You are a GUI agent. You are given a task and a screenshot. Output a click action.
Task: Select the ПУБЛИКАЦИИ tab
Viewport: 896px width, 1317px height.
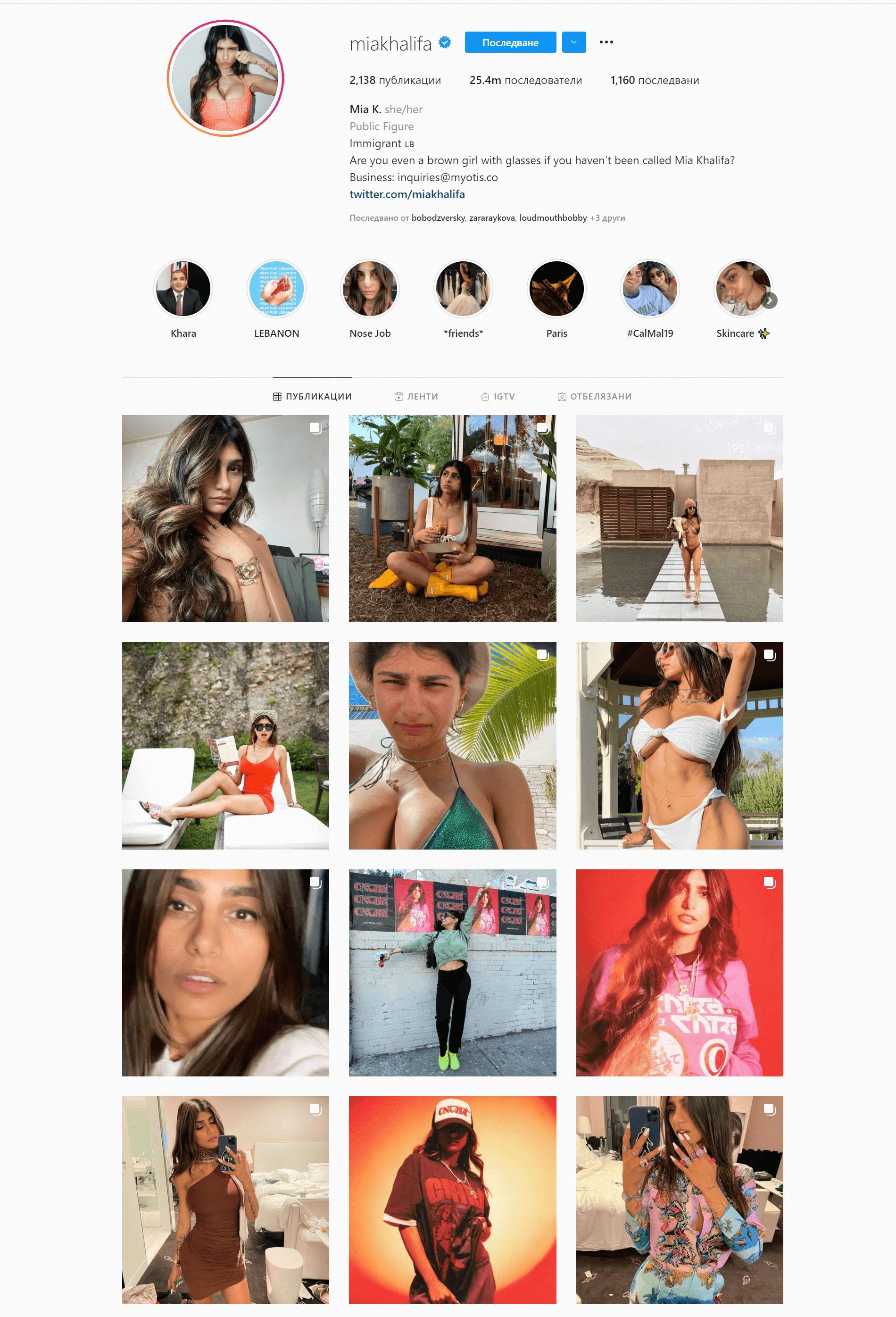312,397
